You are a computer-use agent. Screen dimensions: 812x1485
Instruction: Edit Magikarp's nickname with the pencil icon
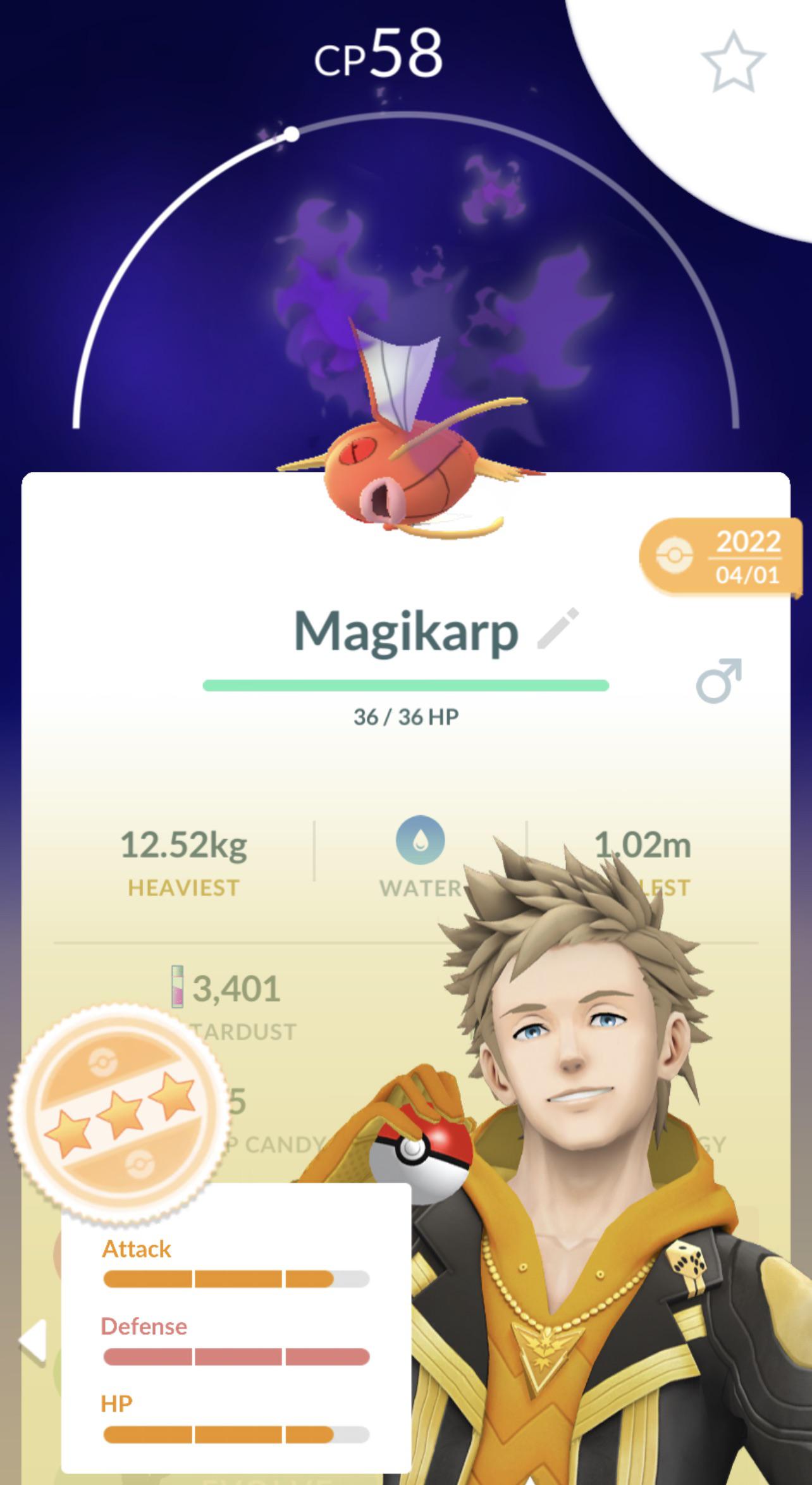[x=558, y=629]
